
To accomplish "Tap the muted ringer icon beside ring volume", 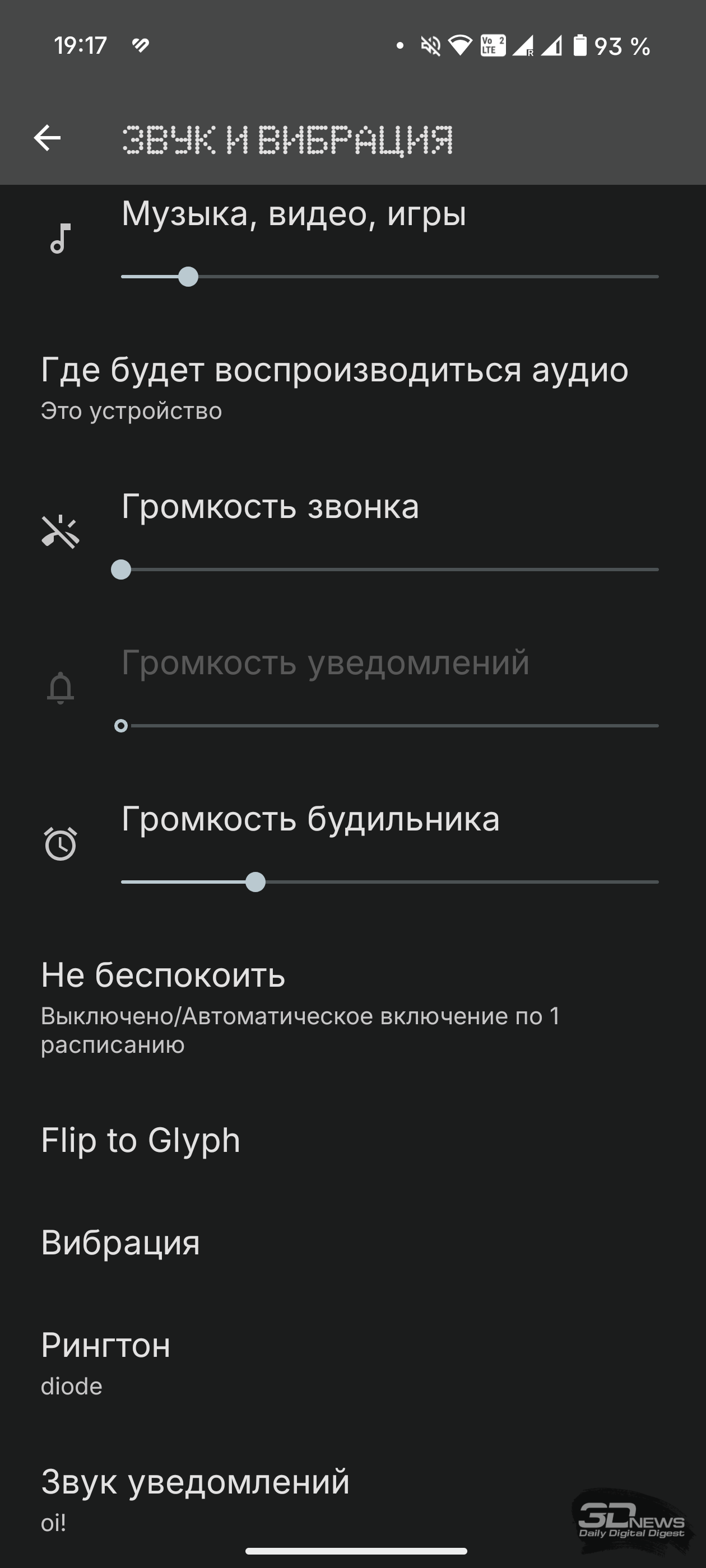I will (61, 532).
